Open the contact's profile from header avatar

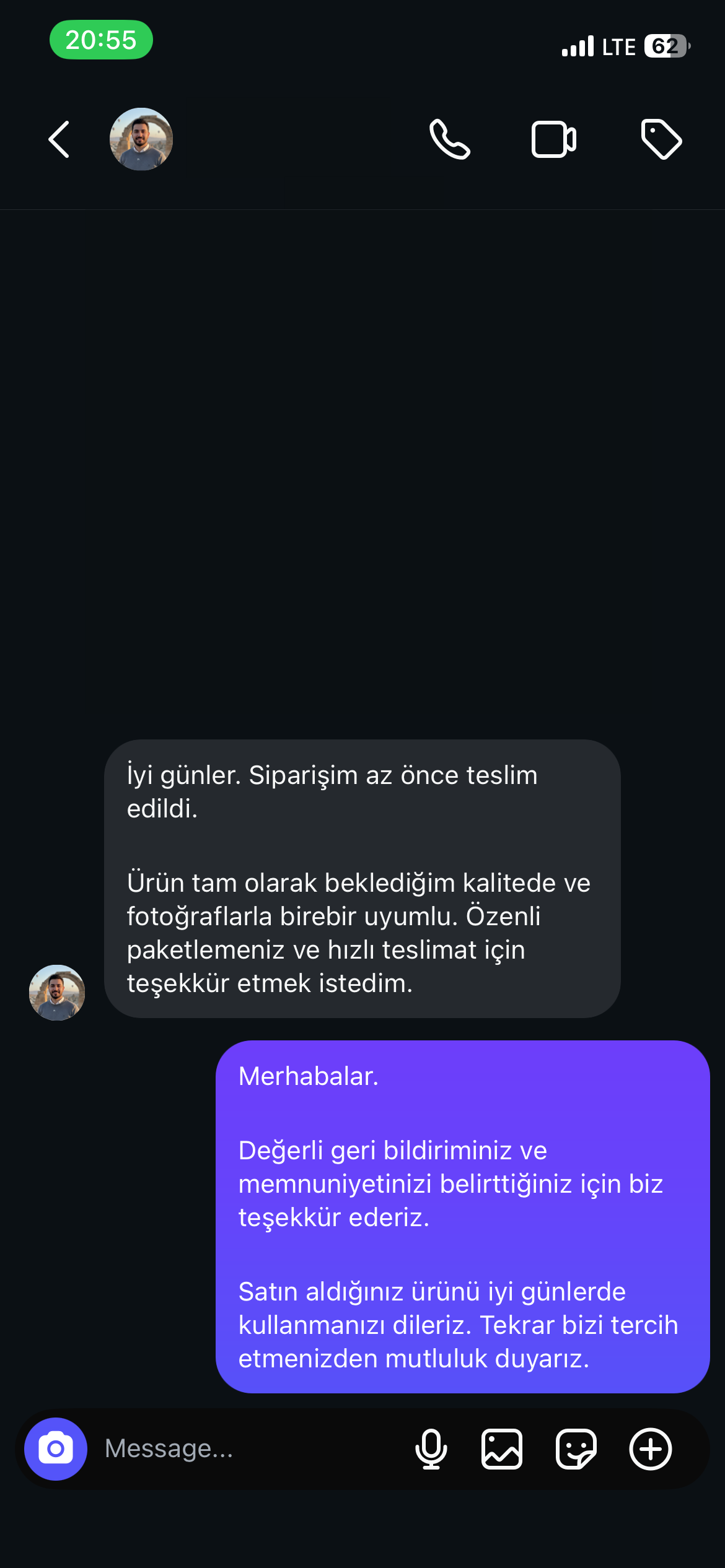pos(141,139)
